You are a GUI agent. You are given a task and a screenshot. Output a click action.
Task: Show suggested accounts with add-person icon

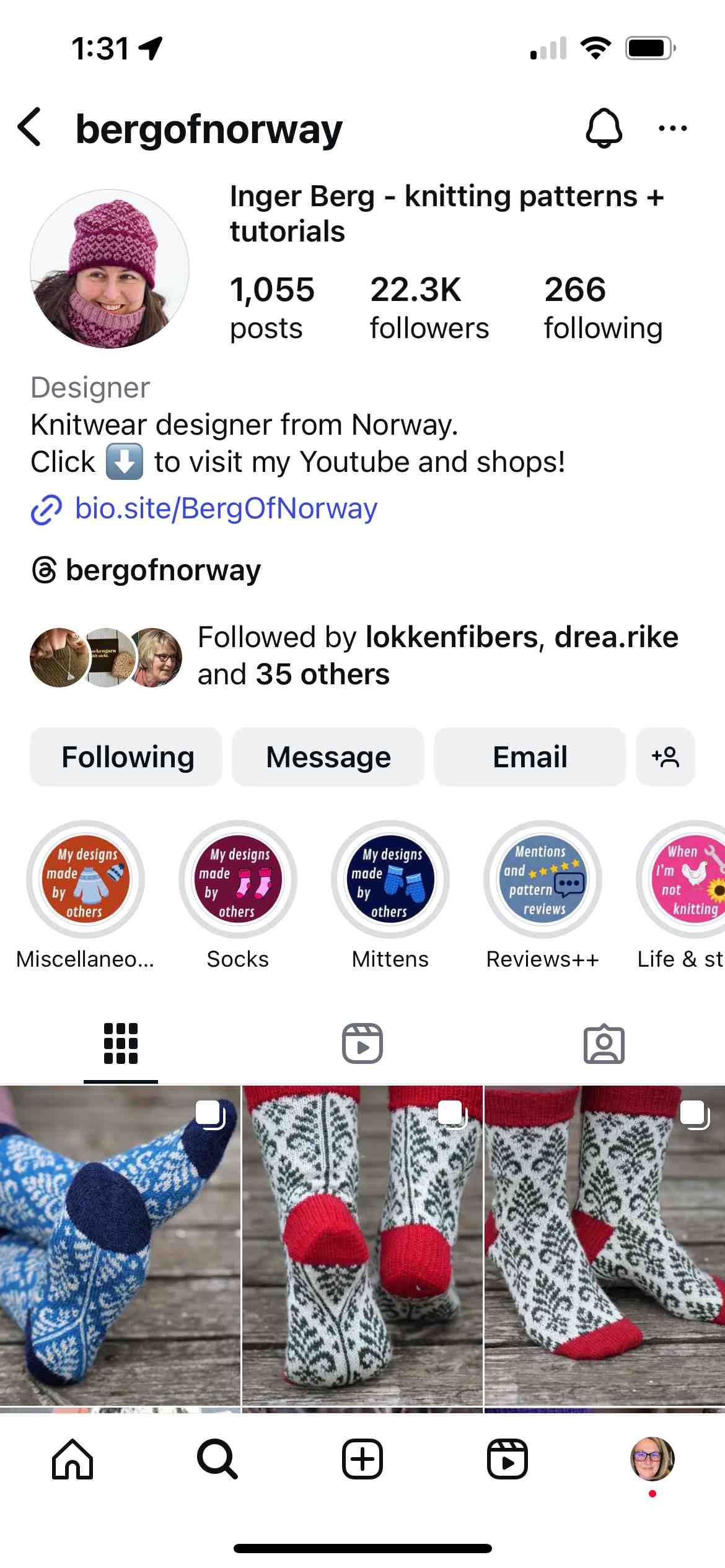point(665,757)
